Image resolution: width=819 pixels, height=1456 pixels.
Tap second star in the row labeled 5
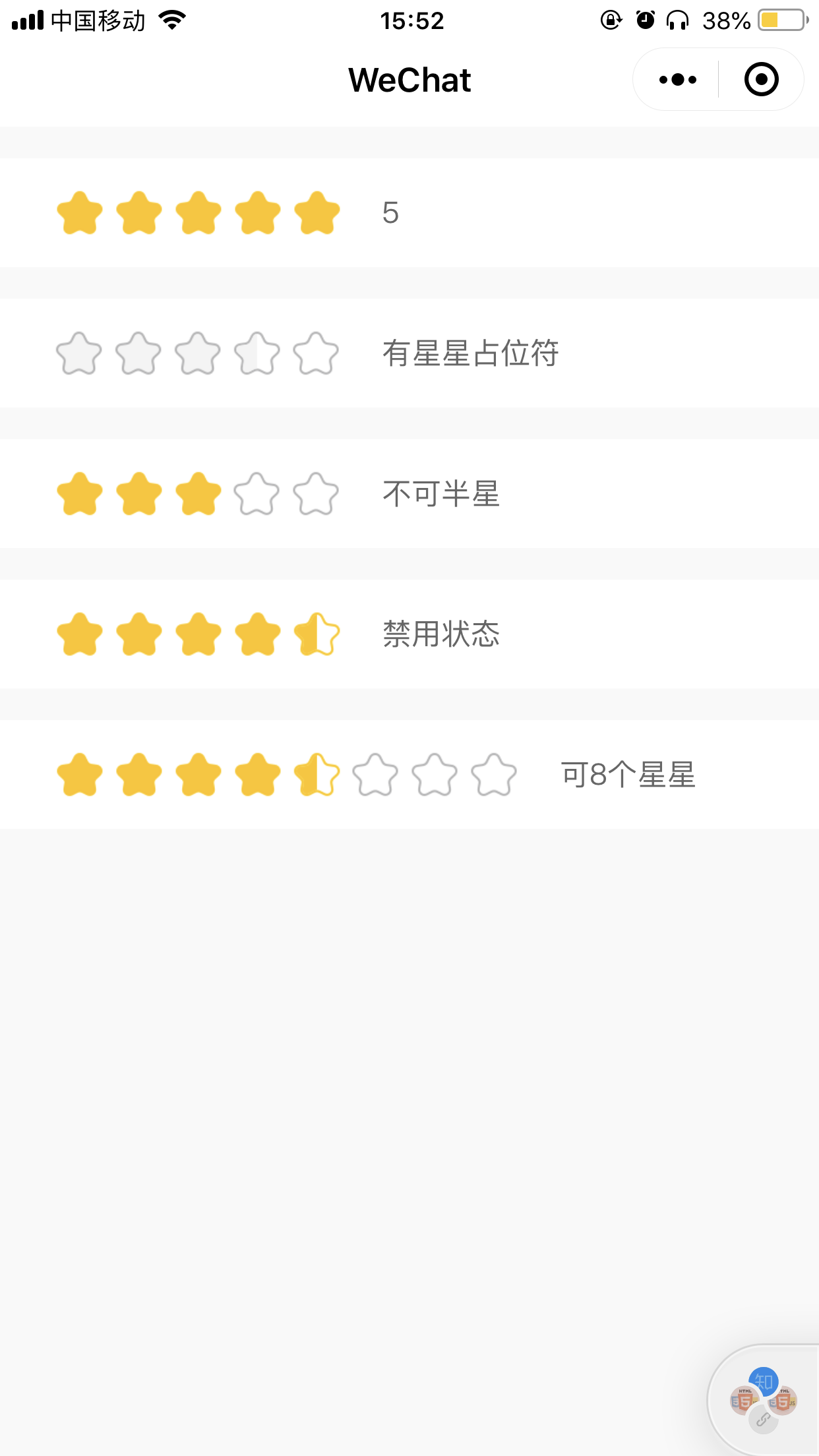pyautogui.click(x=139, y=213)
